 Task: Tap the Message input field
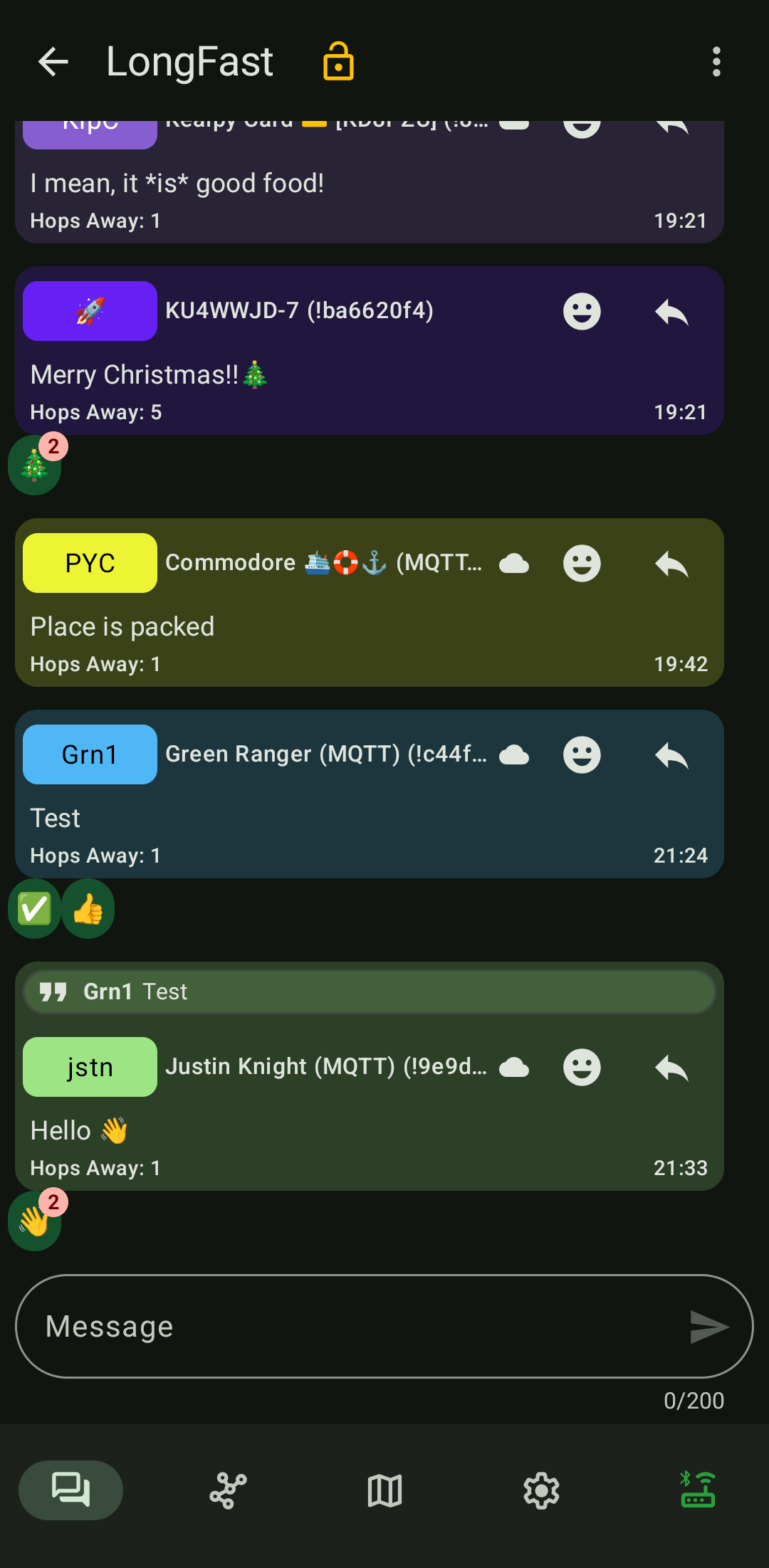point(285,1326)
